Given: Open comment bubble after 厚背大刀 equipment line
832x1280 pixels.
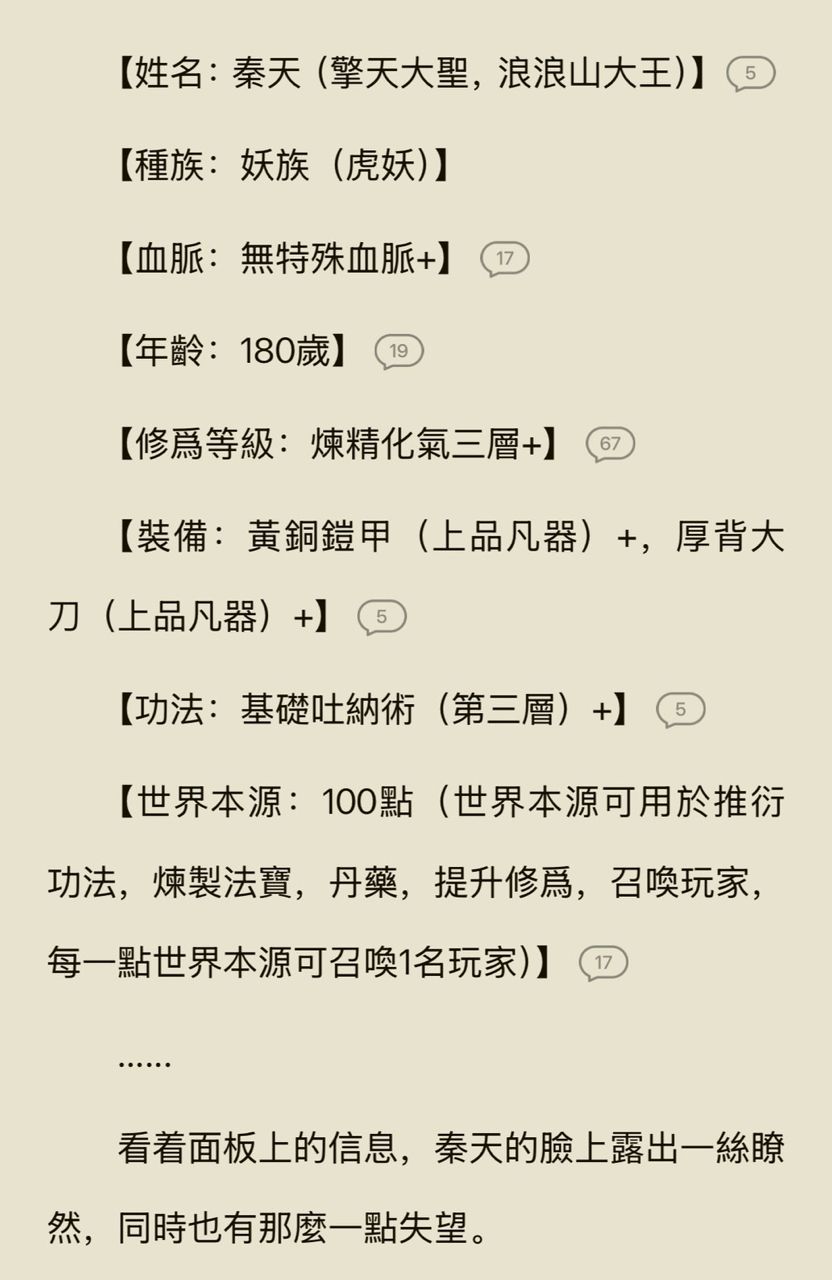Looking at the screenshot, I should point(382,618).
